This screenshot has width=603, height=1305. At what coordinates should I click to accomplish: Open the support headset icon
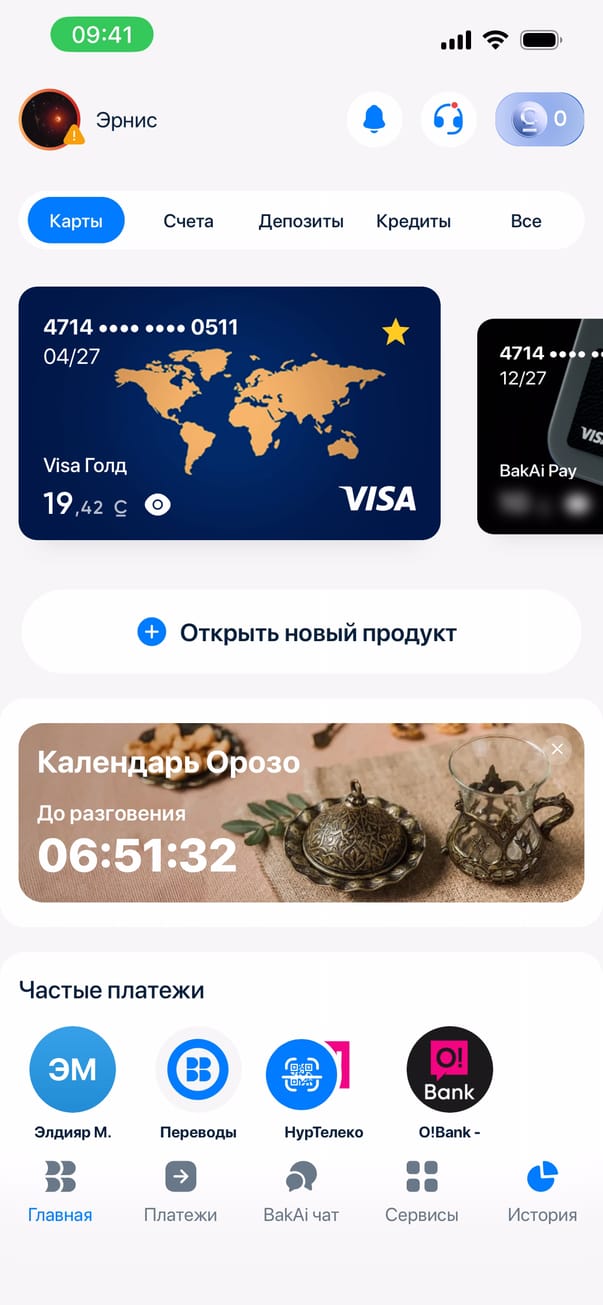pos(448,120)
